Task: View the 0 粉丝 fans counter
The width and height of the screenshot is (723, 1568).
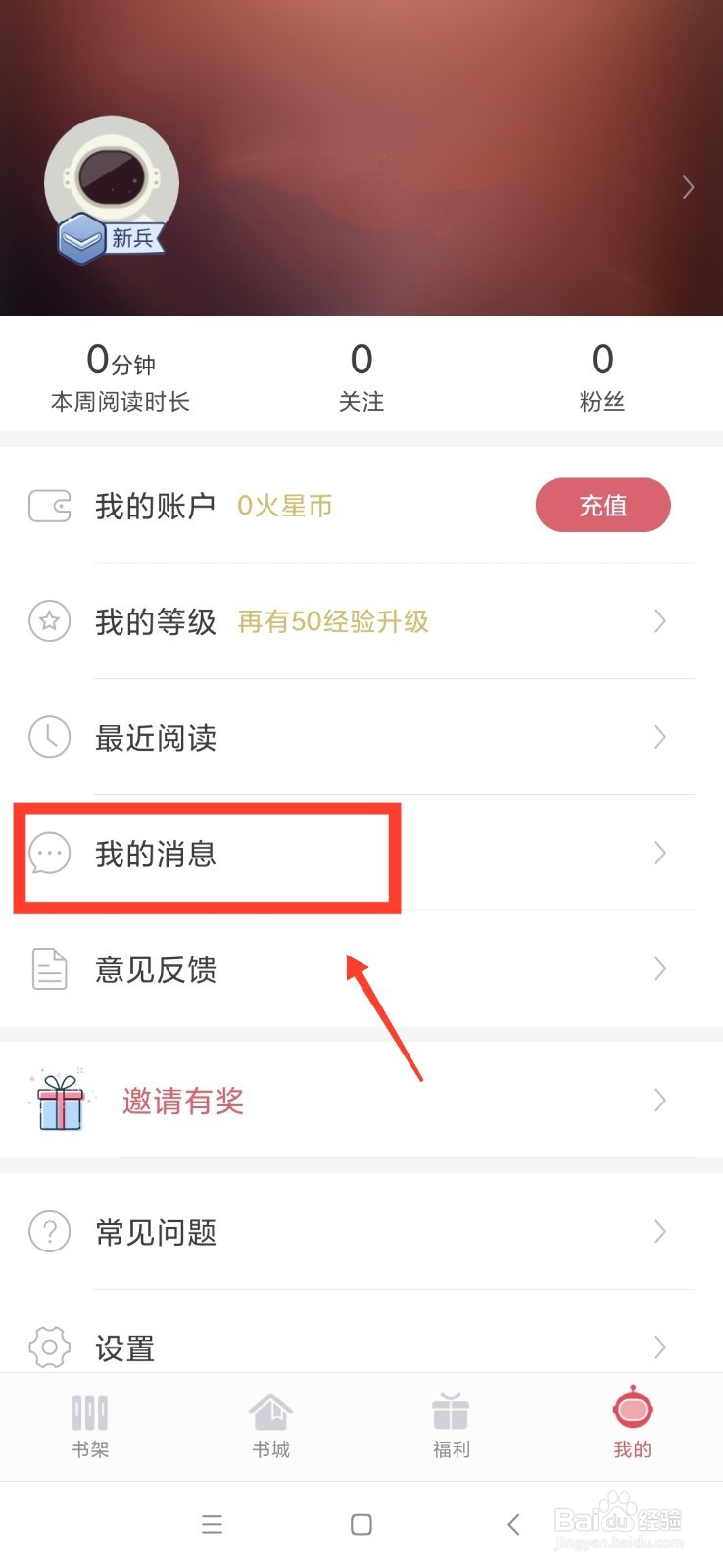Action: (602, 375)
